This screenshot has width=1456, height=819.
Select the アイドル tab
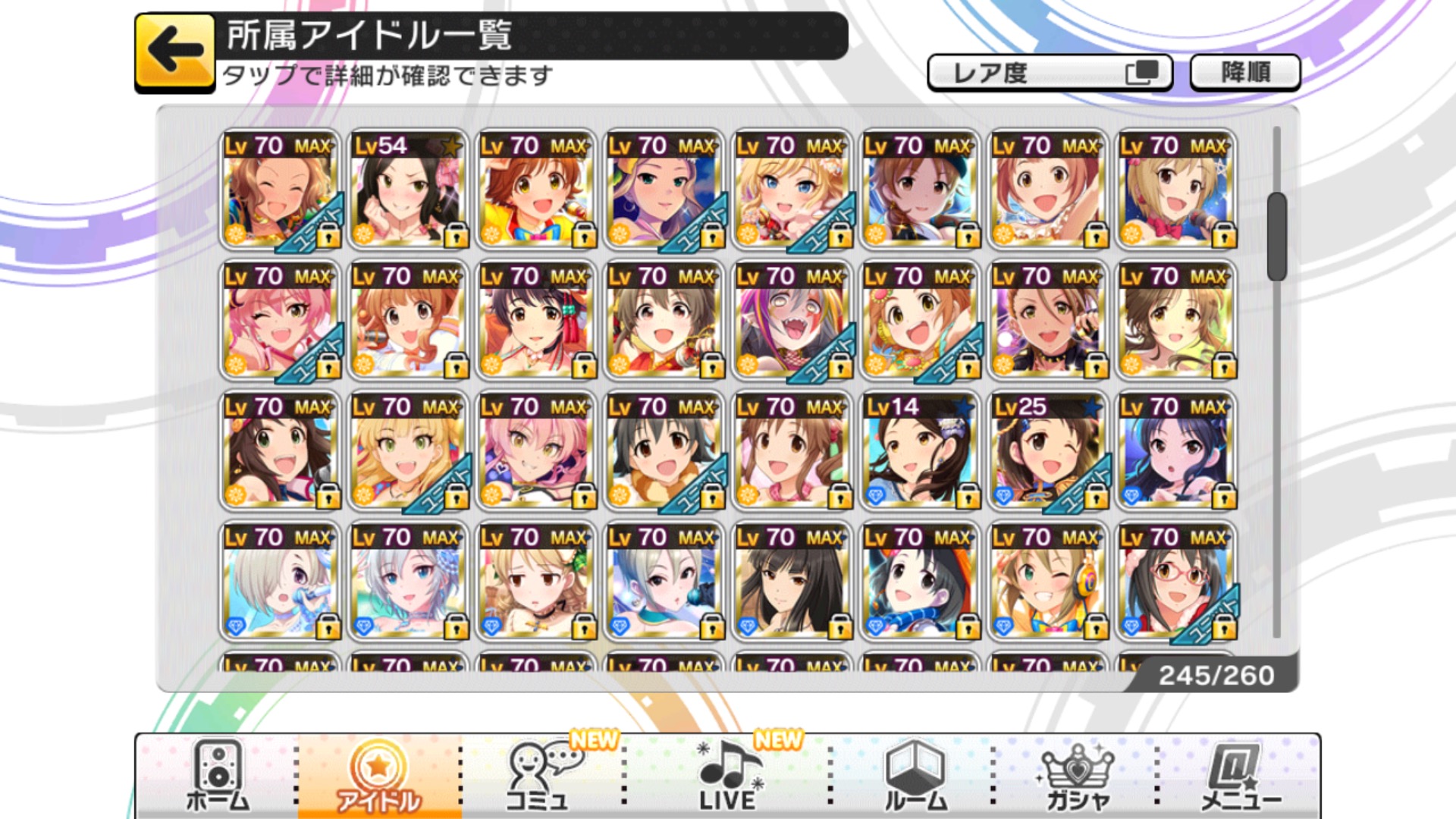tap(378, 777)
